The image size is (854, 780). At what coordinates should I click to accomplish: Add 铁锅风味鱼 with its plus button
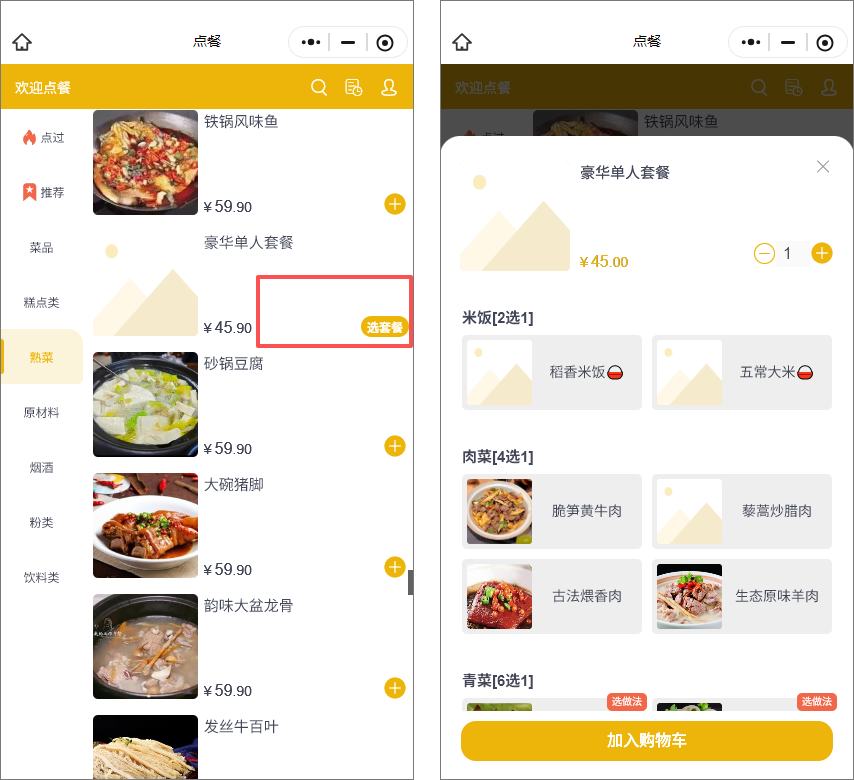click(x=395, y=204)
